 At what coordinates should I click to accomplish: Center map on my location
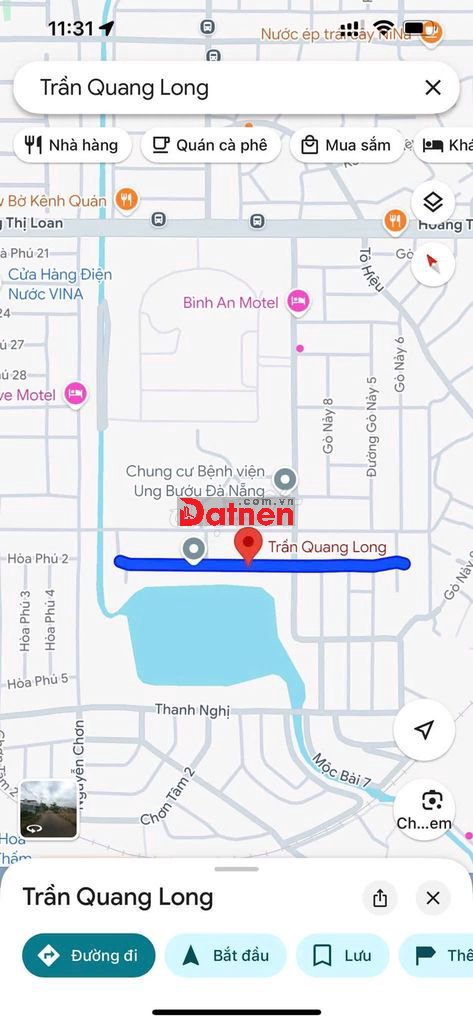click(424, 729)
